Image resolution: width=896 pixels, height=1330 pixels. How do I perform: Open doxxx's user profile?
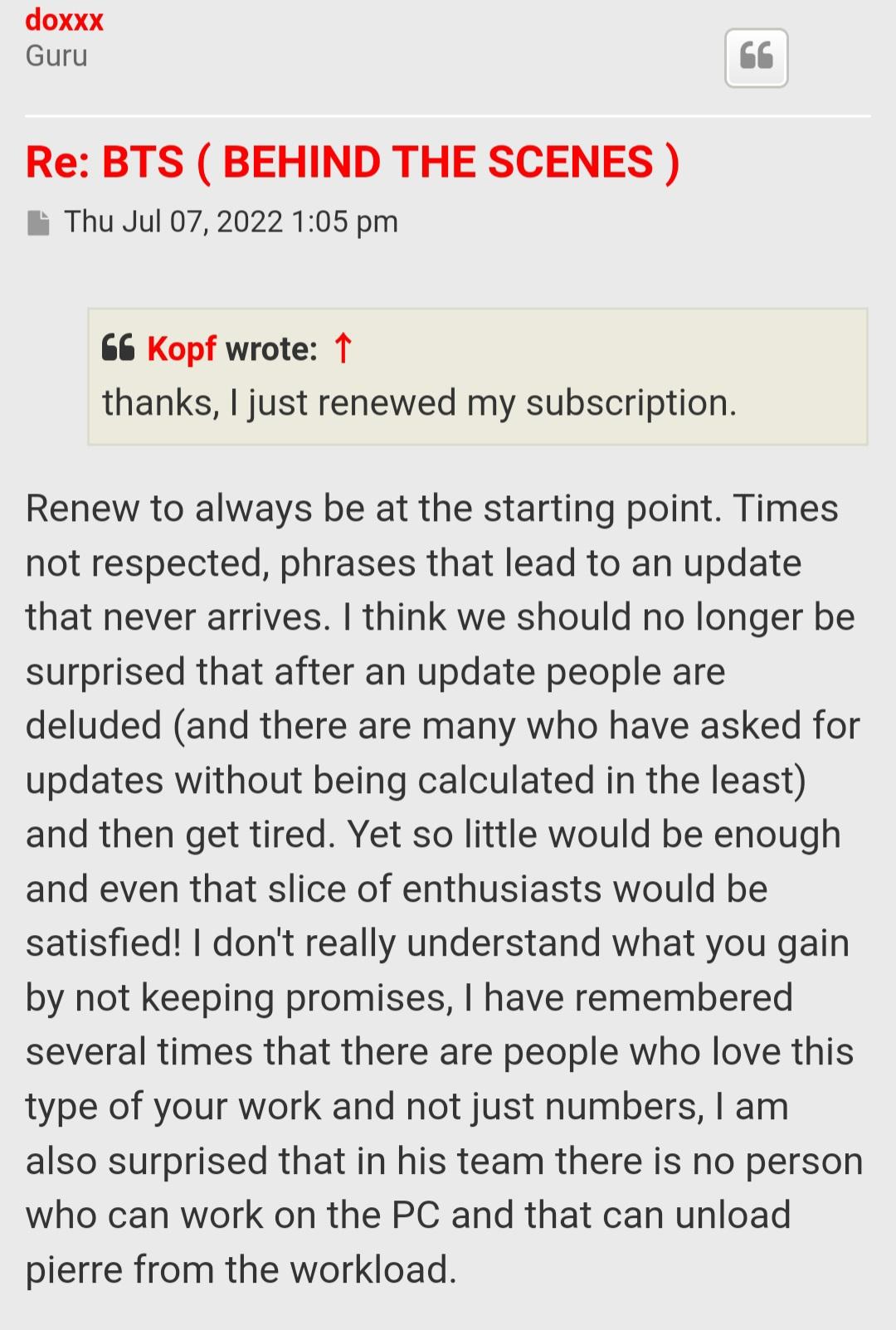coord(64,19)
